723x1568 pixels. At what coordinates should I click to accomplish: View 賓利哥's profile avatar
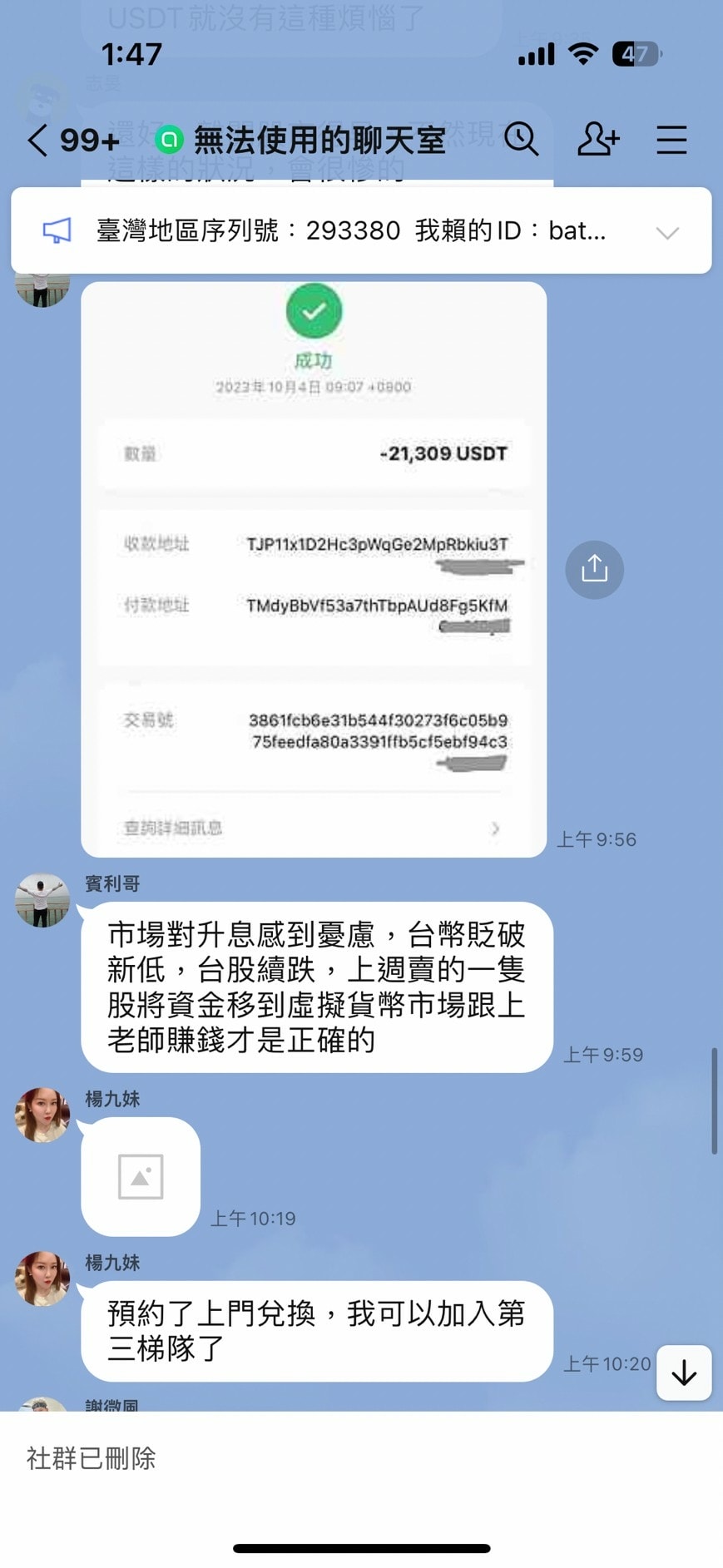pyautogui.click(x=42, y=899)
